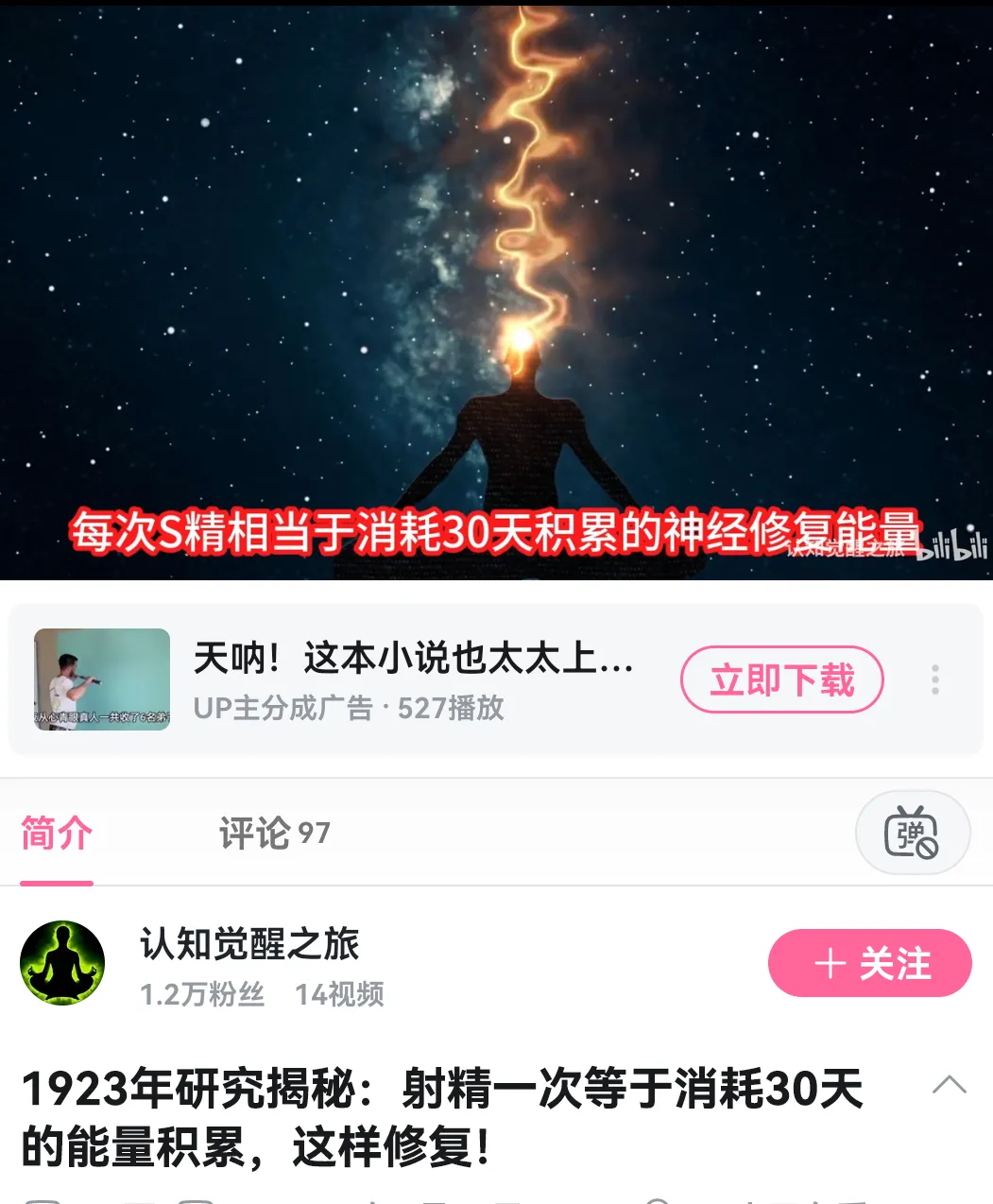Collapse the video title description chevron
Viewport: 993px width, 1204px height.
949,1085
